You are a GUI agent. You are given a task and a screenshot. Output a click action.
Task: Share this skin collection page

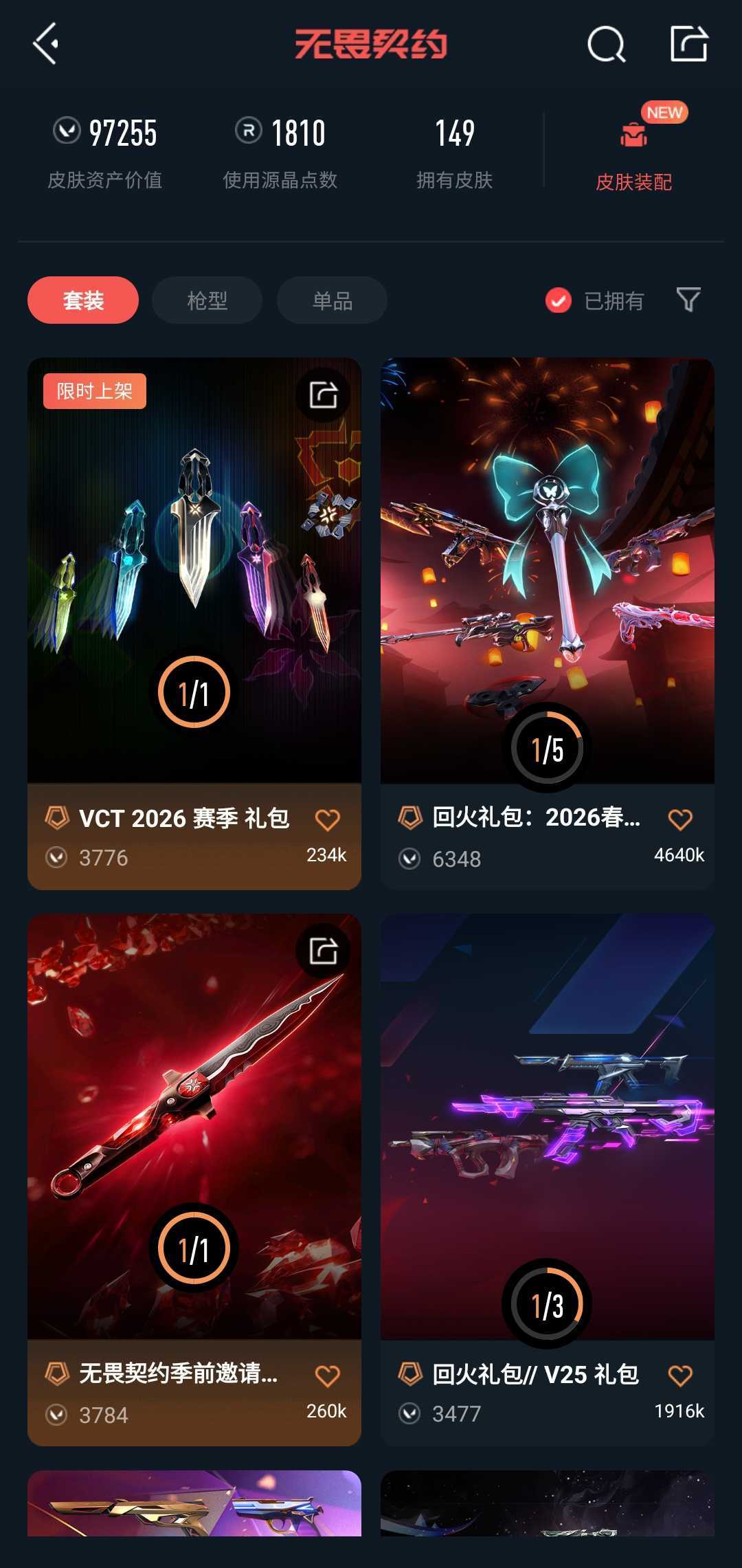tap(688, 44)
